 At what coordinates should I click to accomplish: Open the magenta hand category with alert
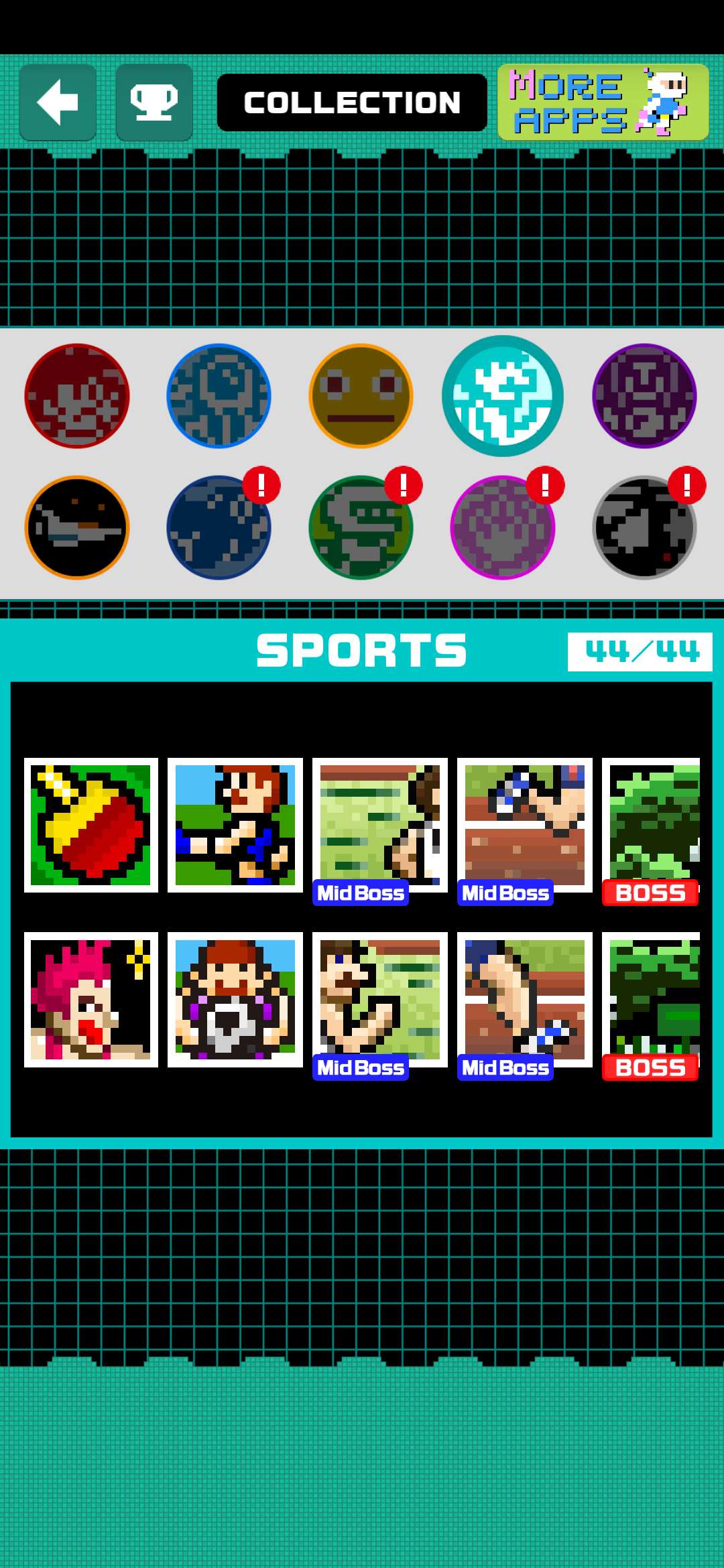[503, 527]
